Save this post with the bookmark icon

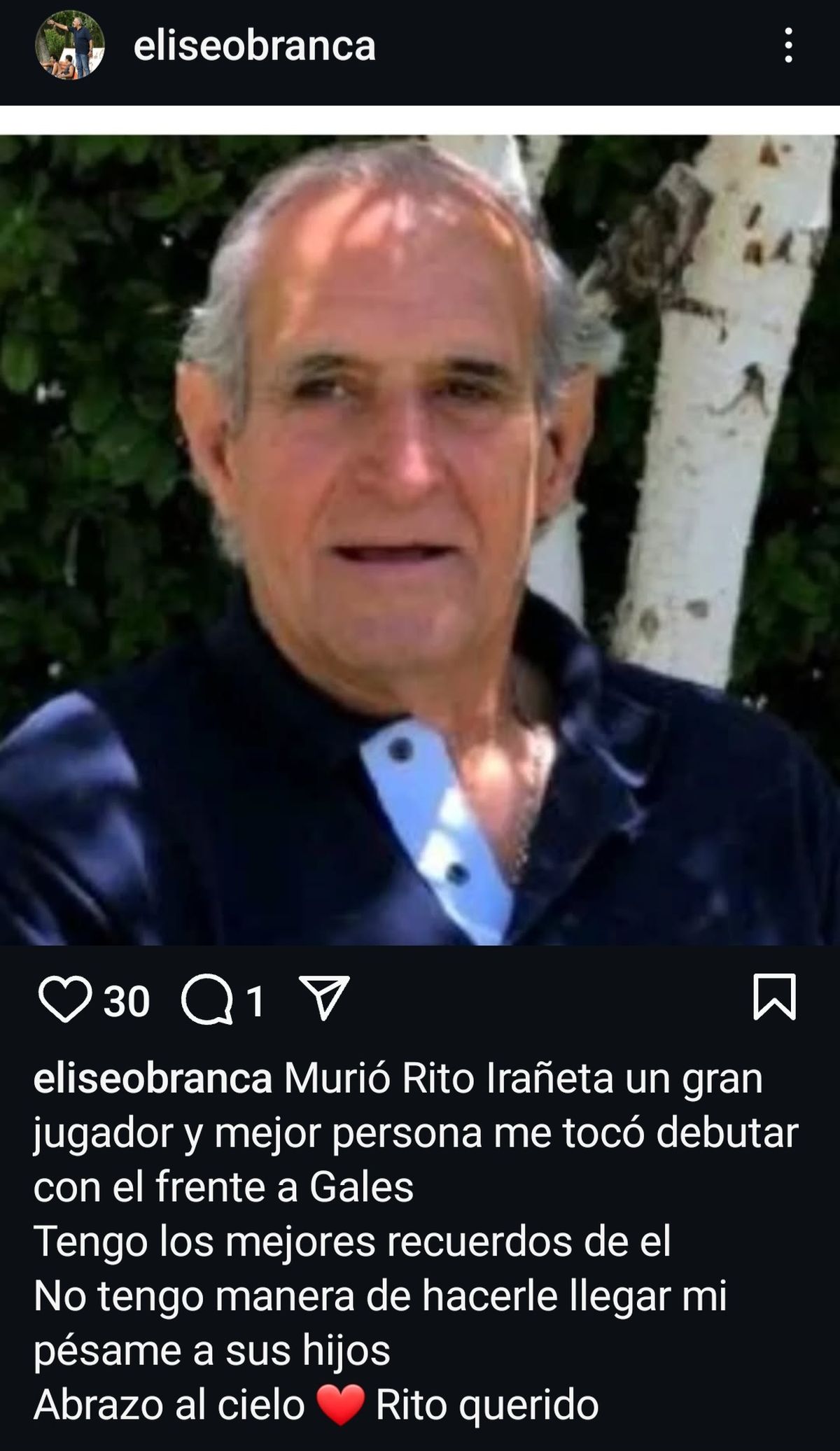click(x=775, y=996)
